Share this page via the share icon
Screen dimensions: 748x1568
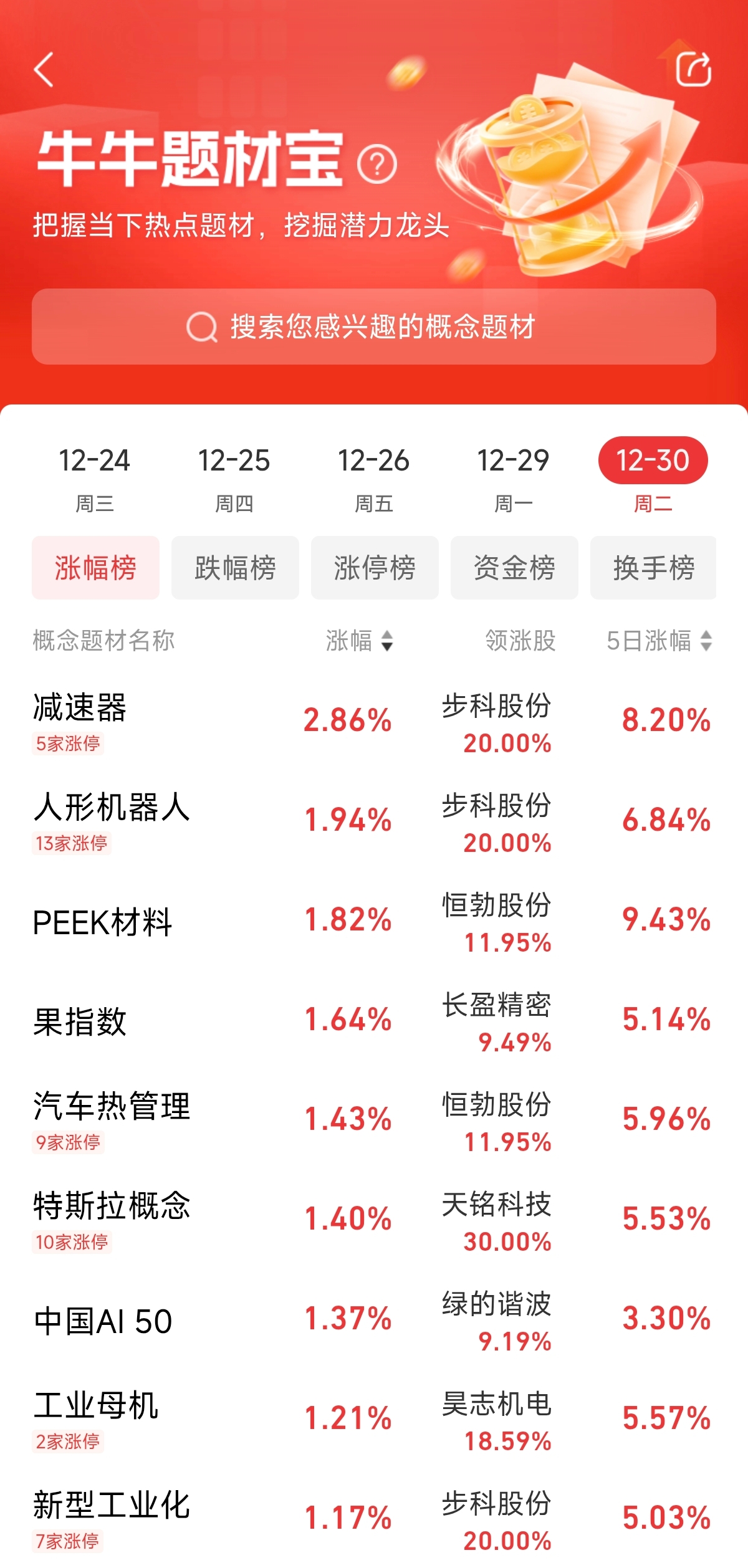(x=693, y=69)
